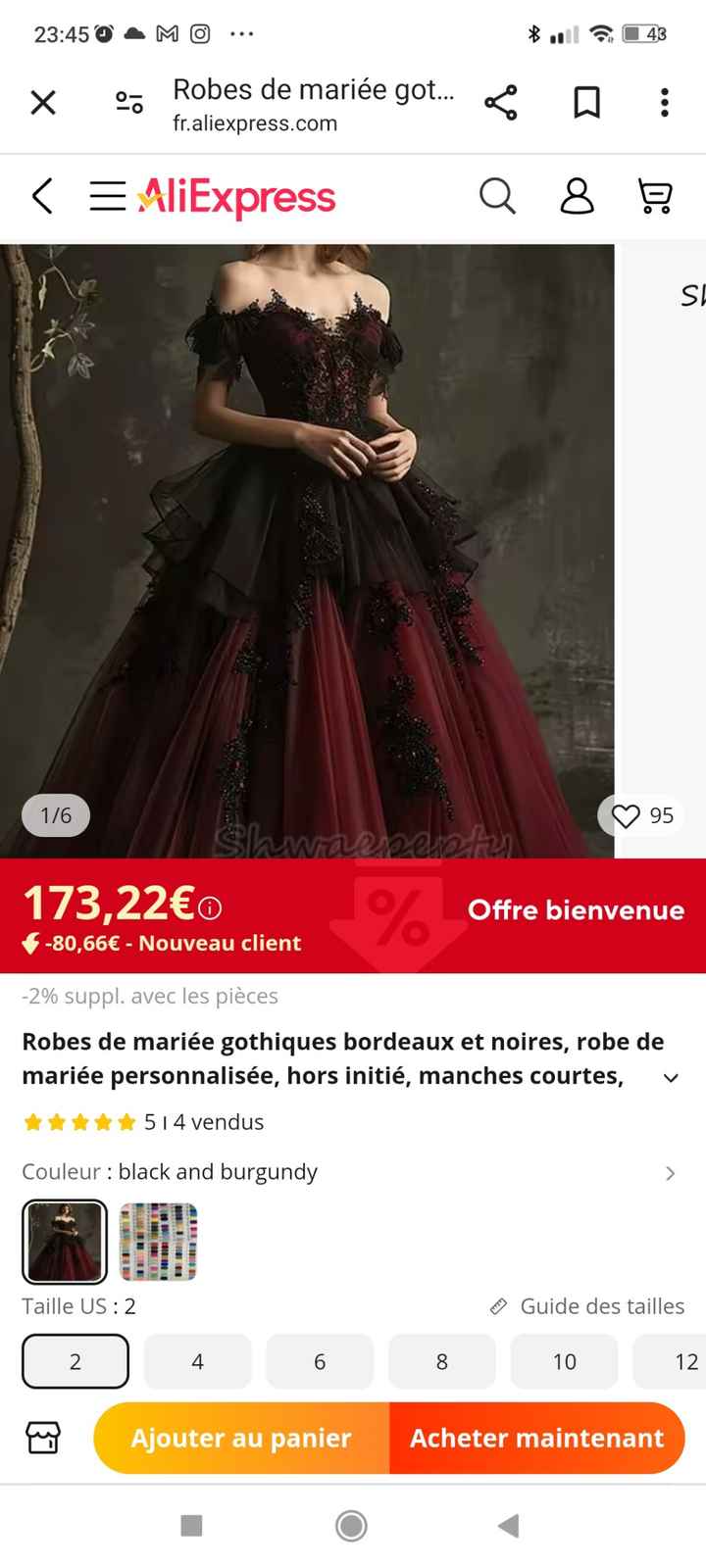Open the browser three-dot menu

[664, 101]
